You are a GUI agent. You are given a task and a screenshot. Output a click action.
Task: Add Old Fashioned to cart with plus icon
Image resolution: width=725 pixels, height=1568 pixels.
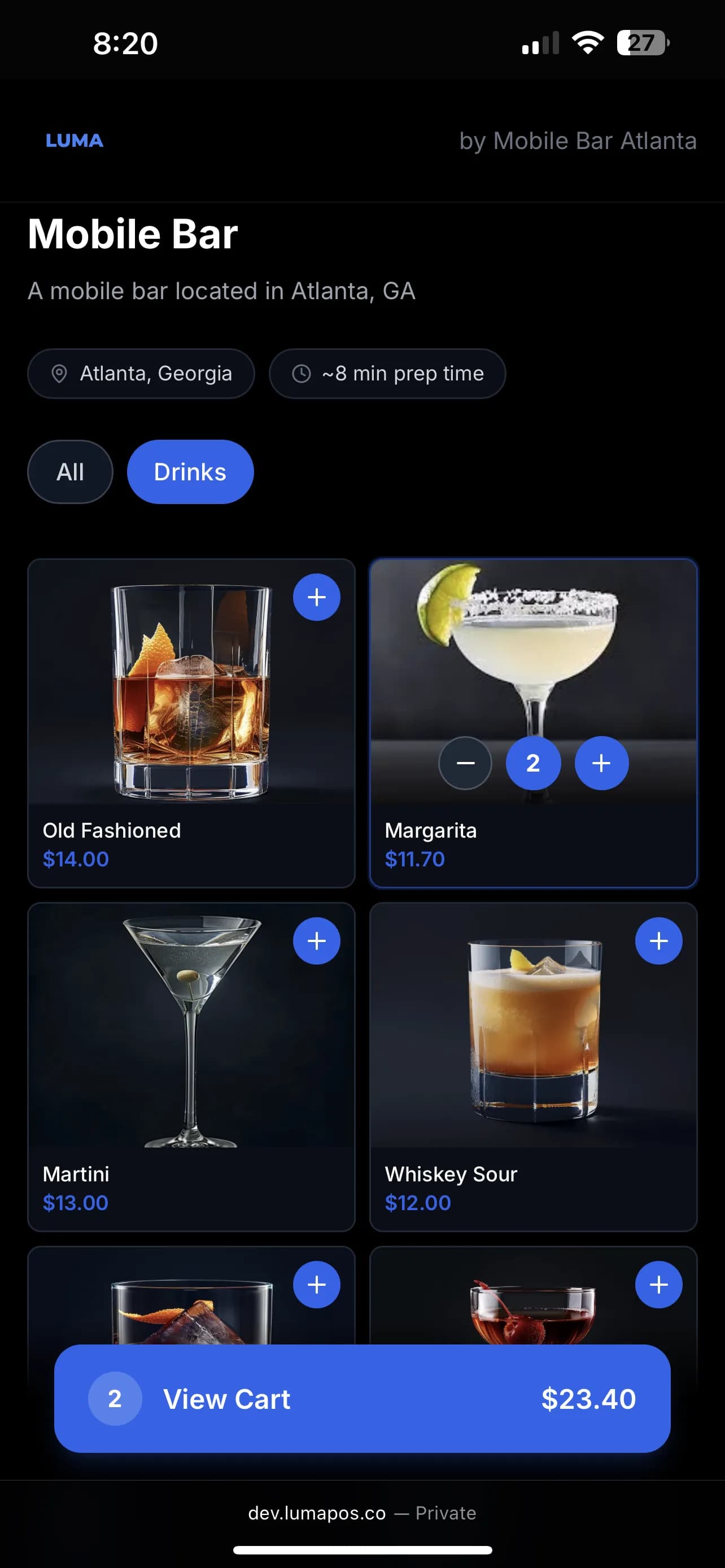(317, 597)
